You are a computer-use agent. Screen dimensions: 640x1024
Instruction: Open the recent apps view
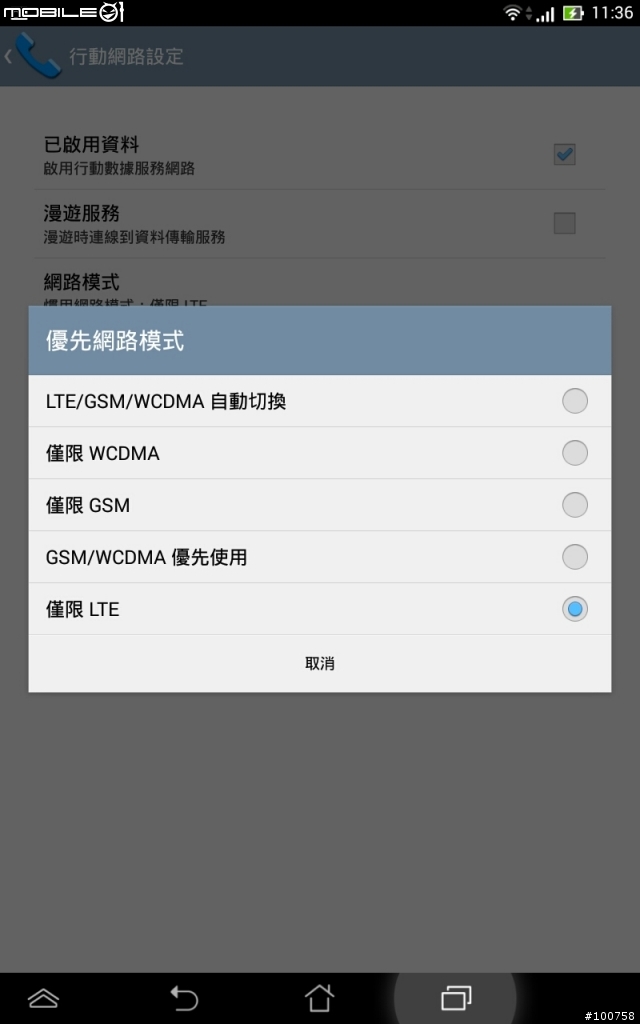point(456,997)
